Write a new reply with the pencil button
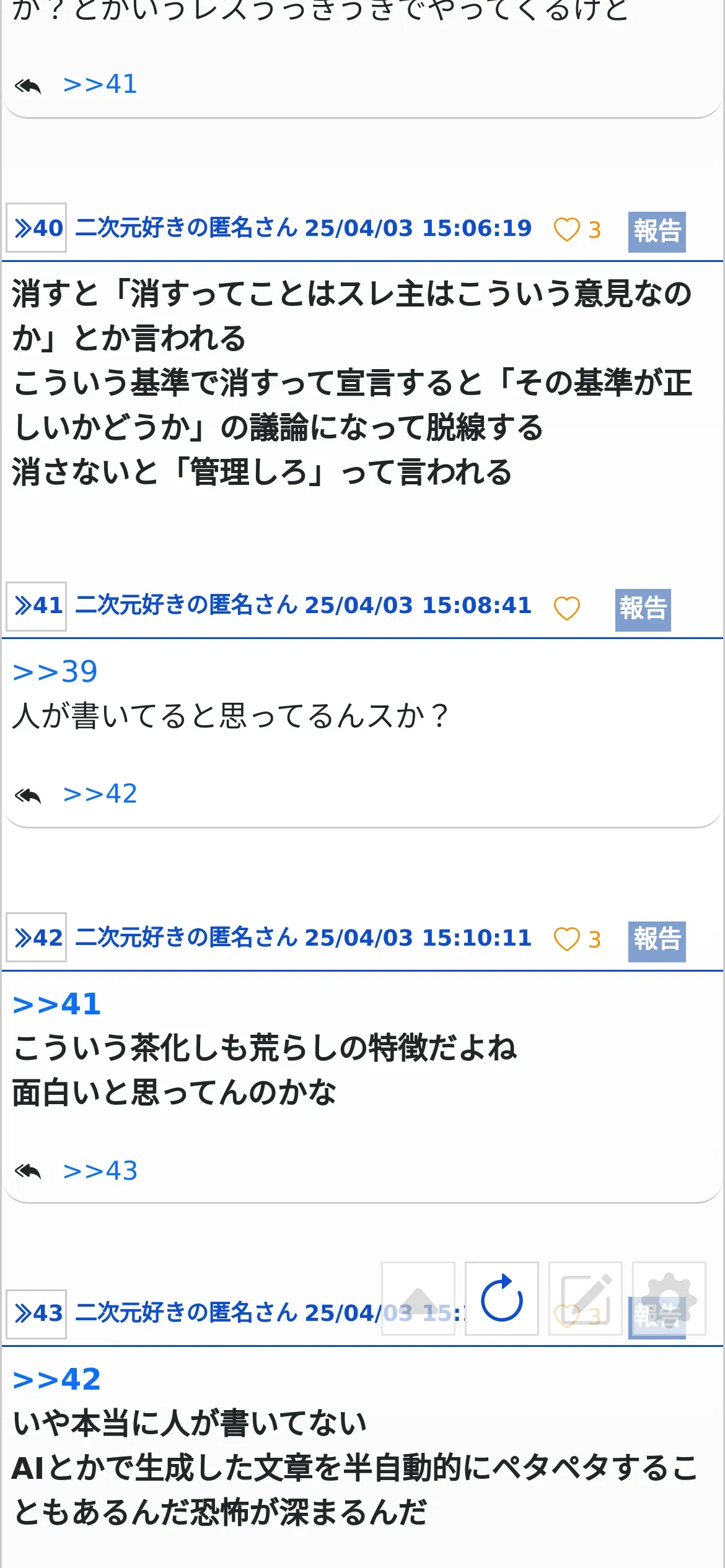This screenshot has height=1568, width=725. pyautogui.click(x=585, y=1299)
